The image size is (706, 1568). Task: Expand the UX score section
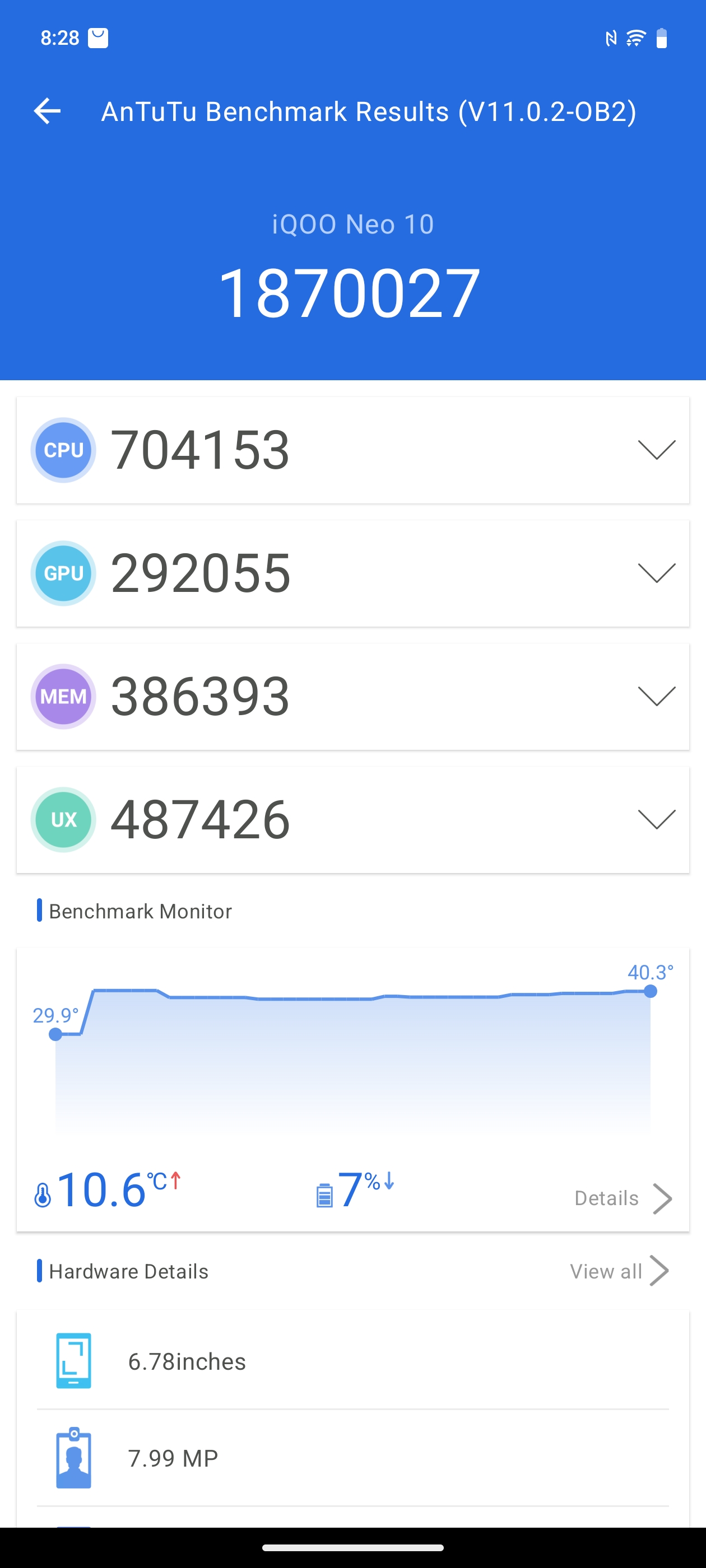point(656,819)
